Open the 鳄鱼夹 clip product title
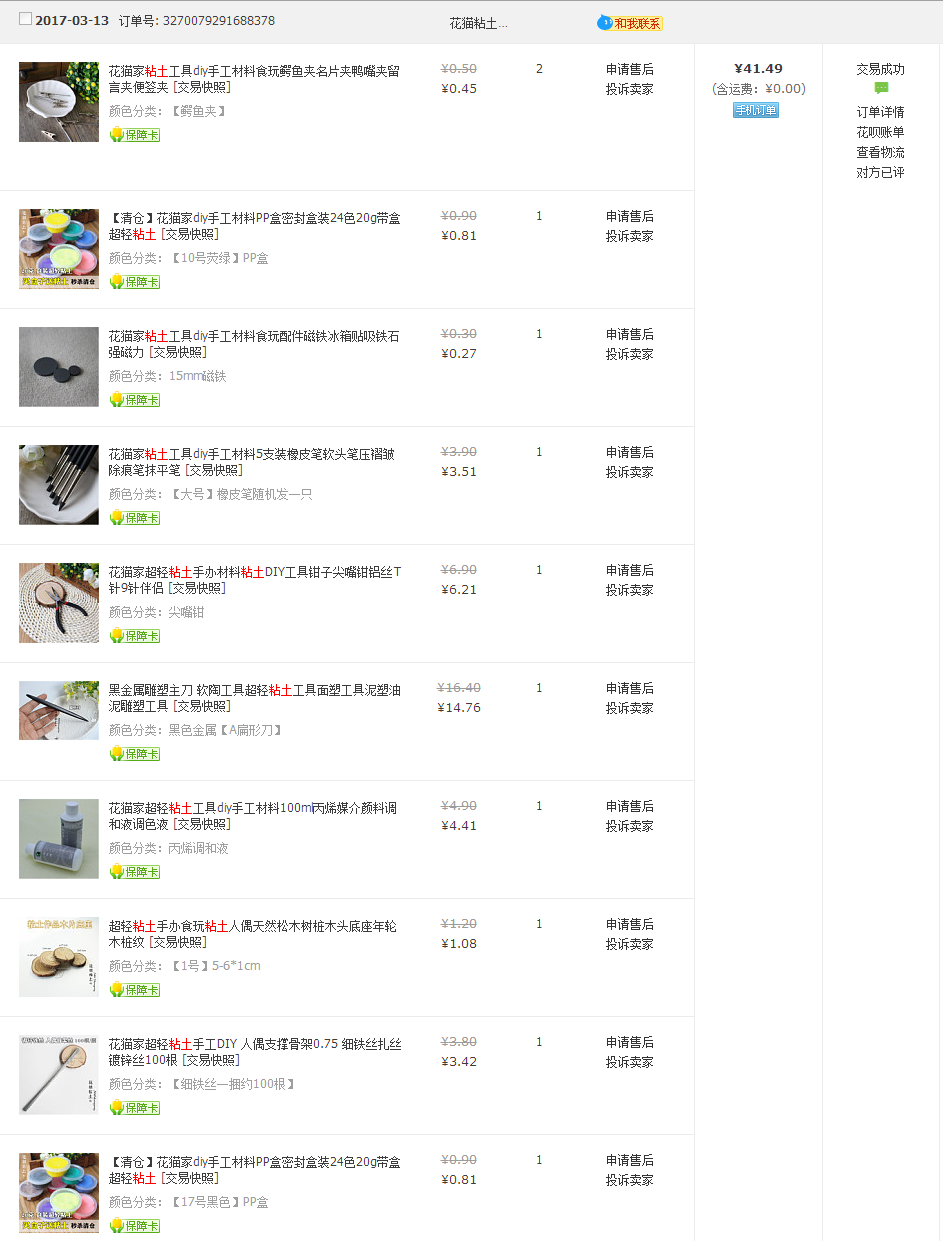The height and width of the screenshot is (1241, 943). coord(254,79)
